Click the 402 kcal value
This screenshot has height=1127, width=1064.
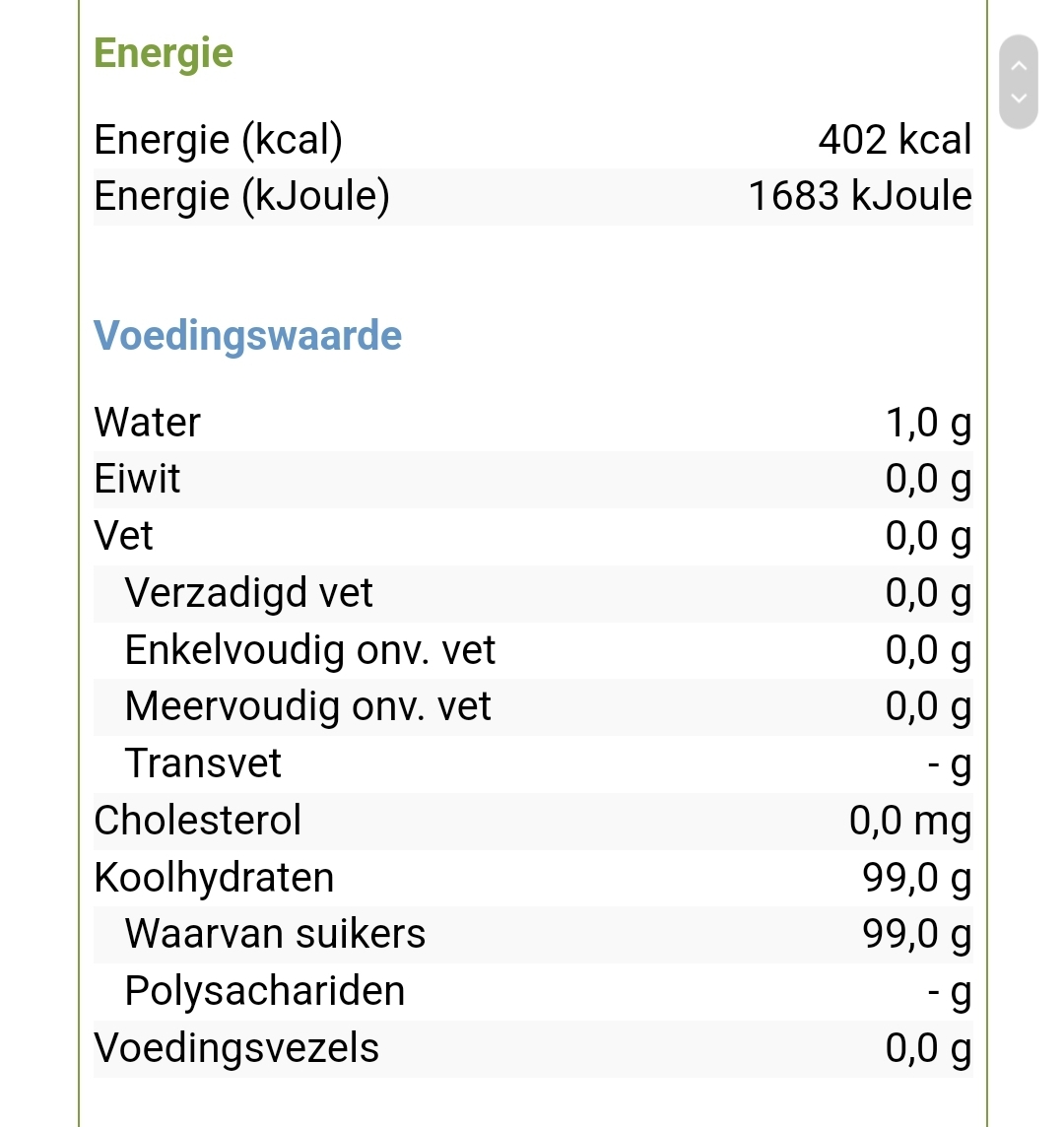pyautogui.click(x=895, y=139)
